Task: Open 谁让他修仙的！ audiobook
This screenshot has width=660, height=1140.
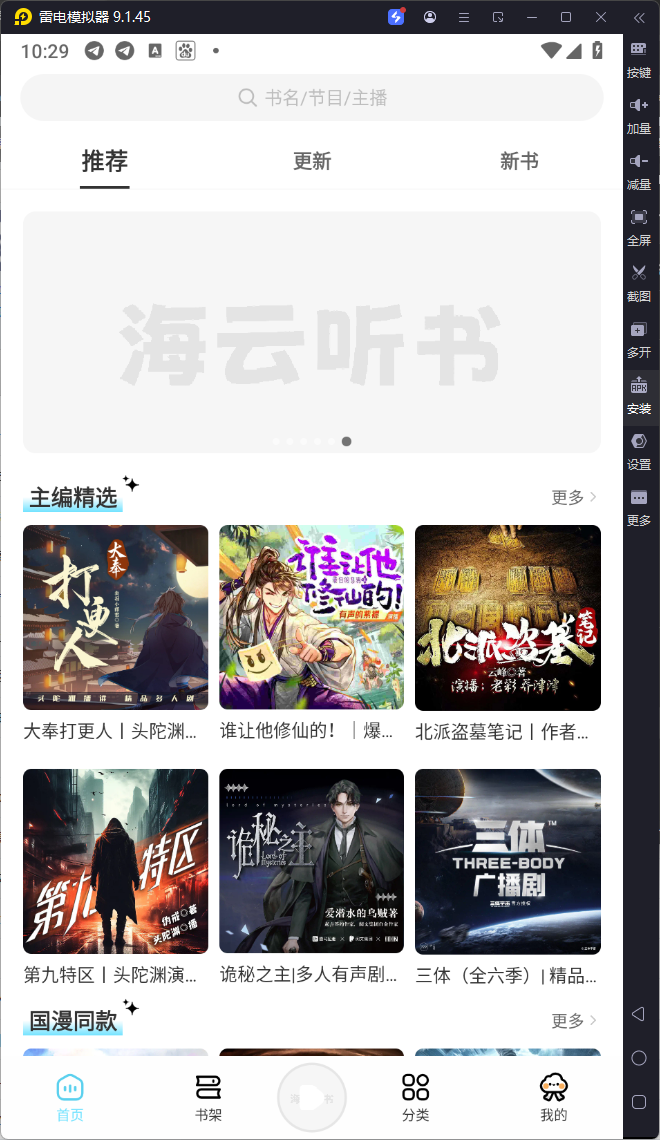Action: click(x=311, y=617)
